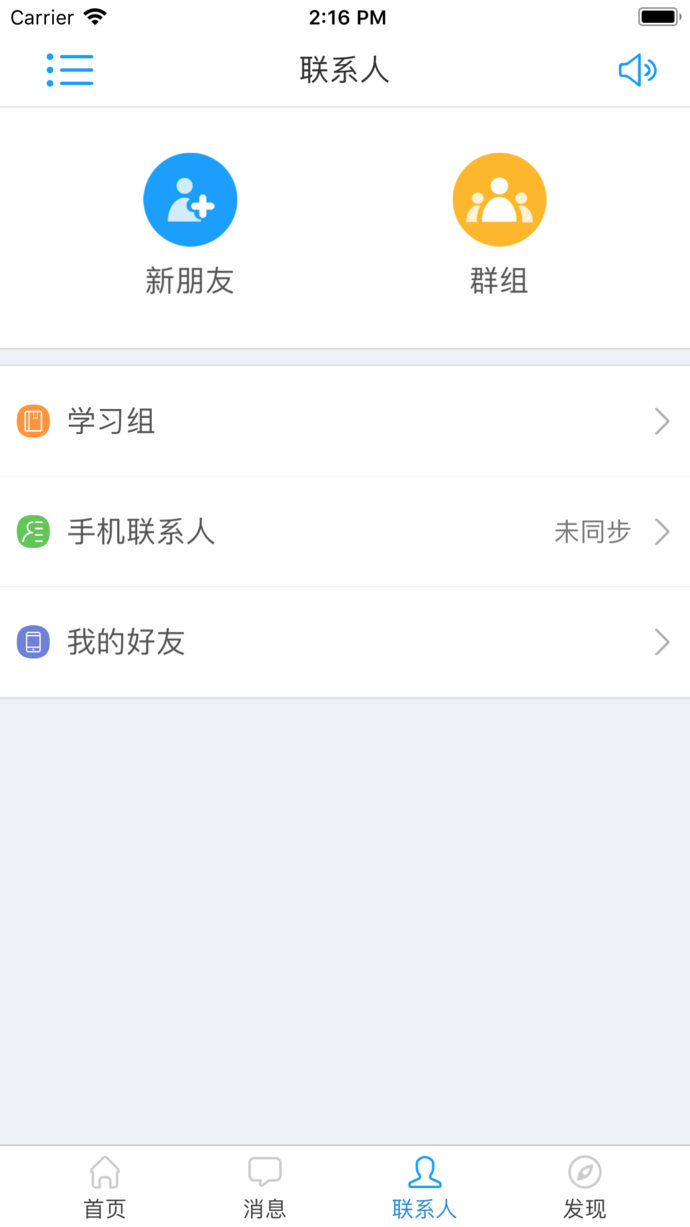This screenshot has height=1227, width=690.
Task: Open 手机联系人 phone contacts
Action: (x=345, y=532)
